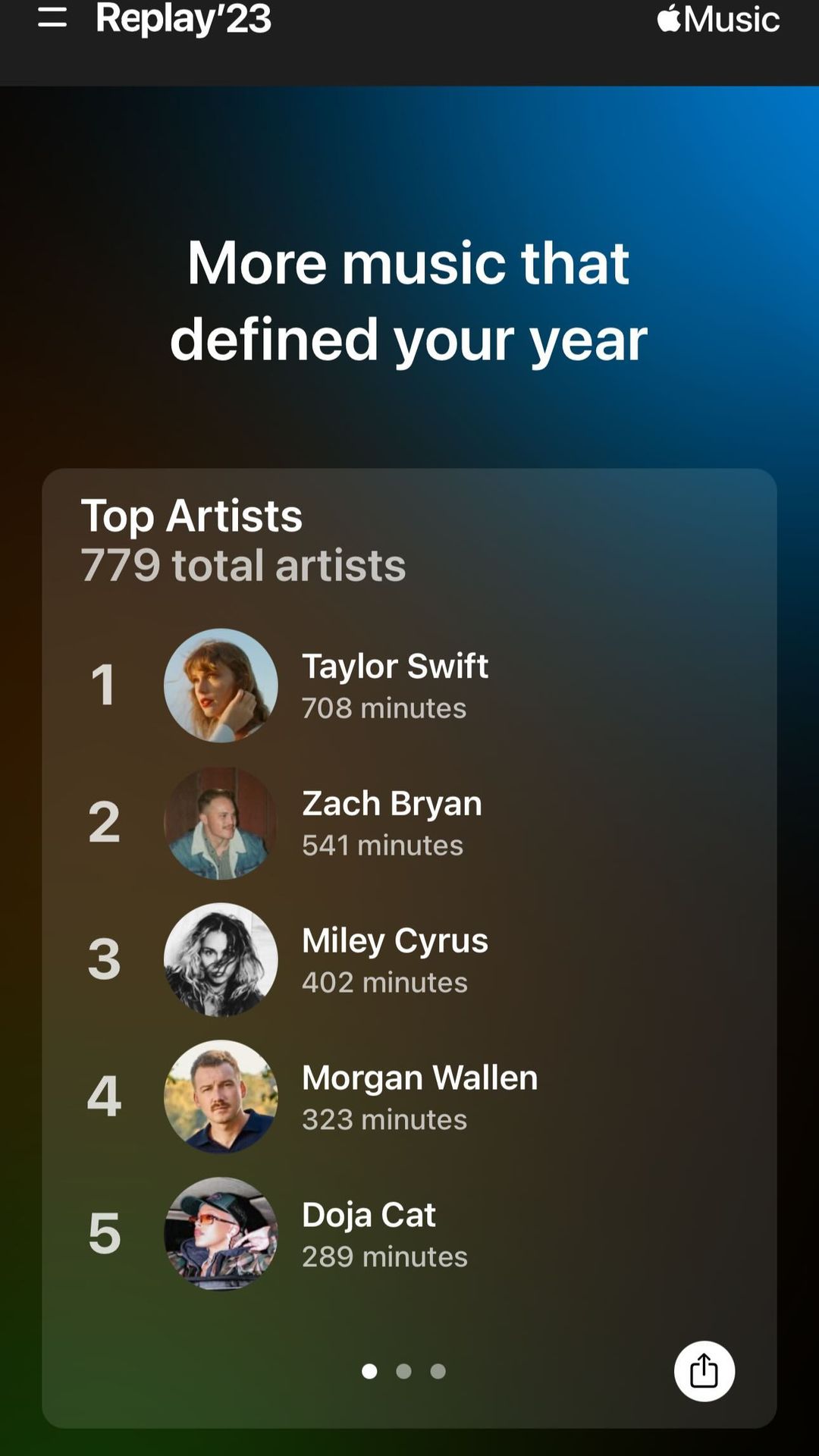819x1456 pixels.
Task: Tap the Doja Cat row
Action: click(409, 1234)
